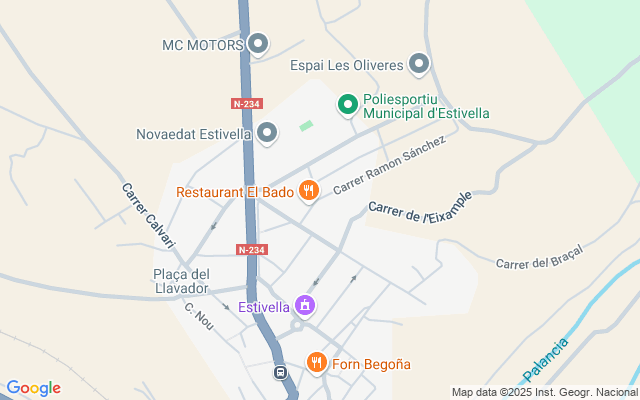Open the Novaedat Estivella pin

[267, 133]
